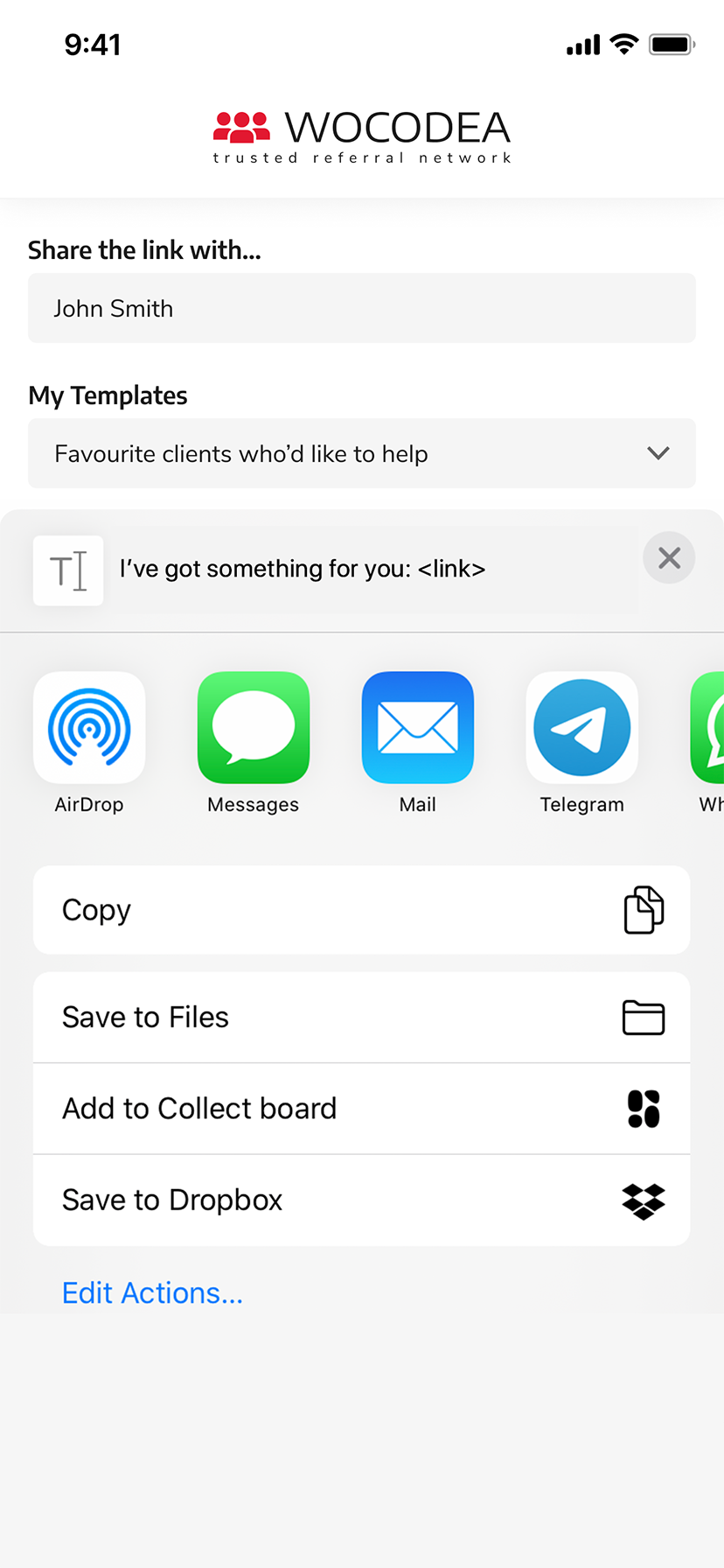The image size is (724, 1568).
Task: Select Add to Collect board
Action: (361, 1109)
